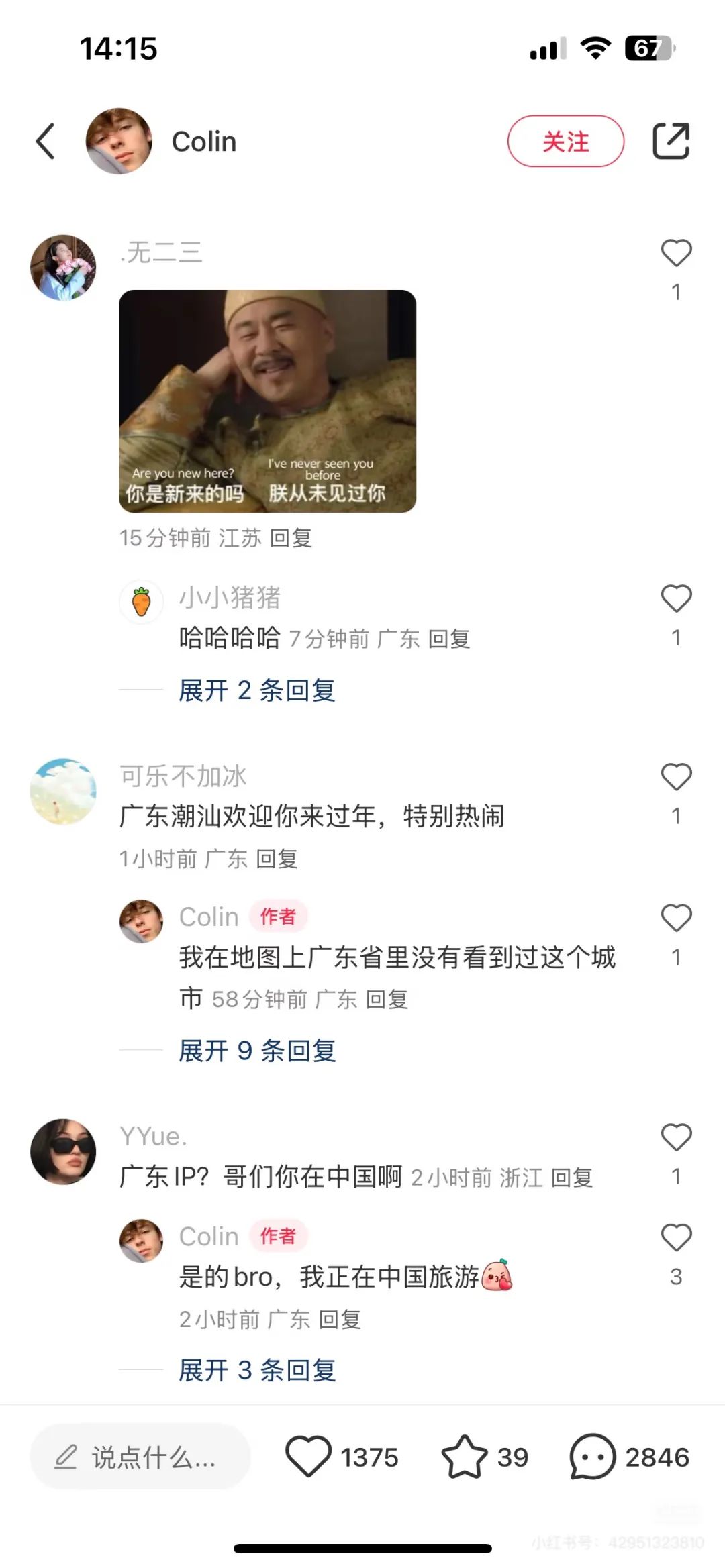Open Colin's profile avatar in the header
The width and height of the screenshot is (725, 1568).
click(119, 142)
